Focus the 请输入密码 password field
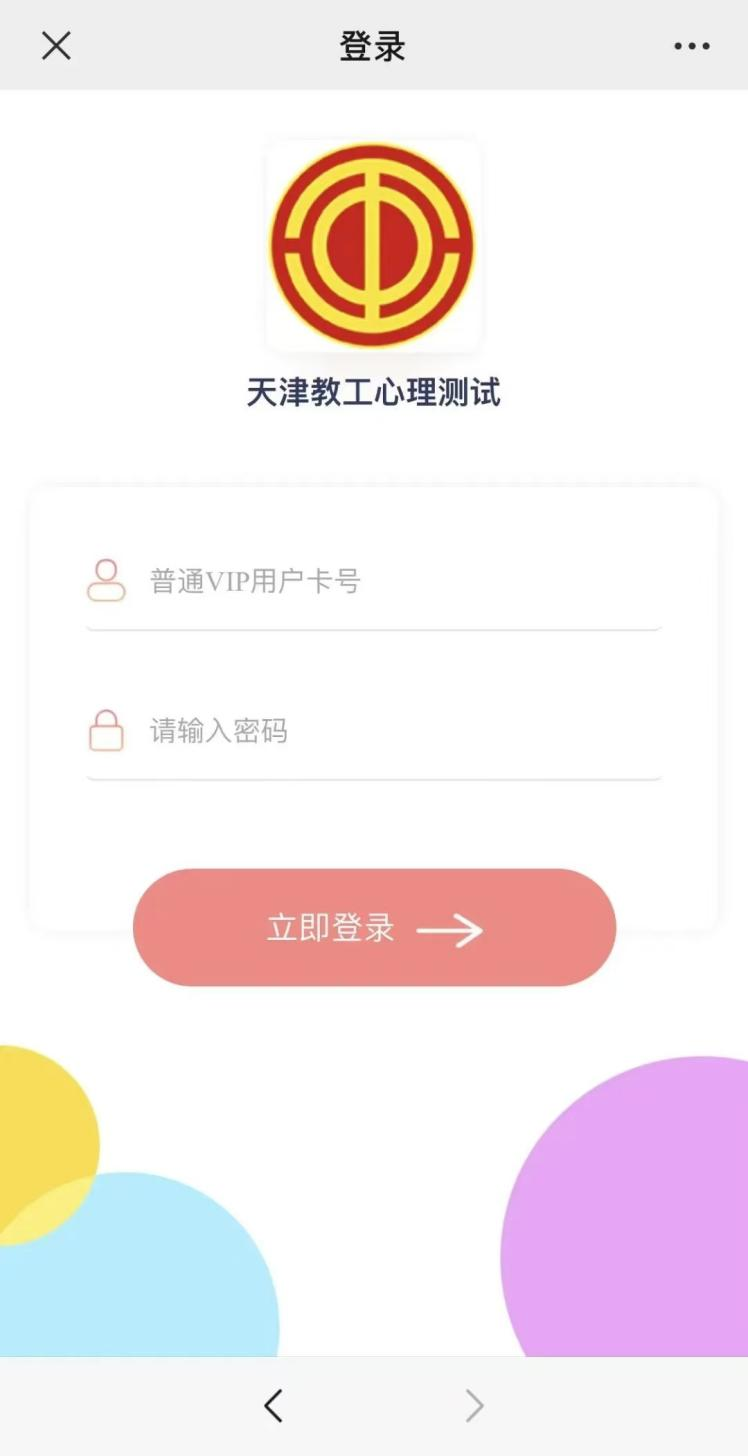The width and height of the screenshot is (748, 1456). [374, 731]
